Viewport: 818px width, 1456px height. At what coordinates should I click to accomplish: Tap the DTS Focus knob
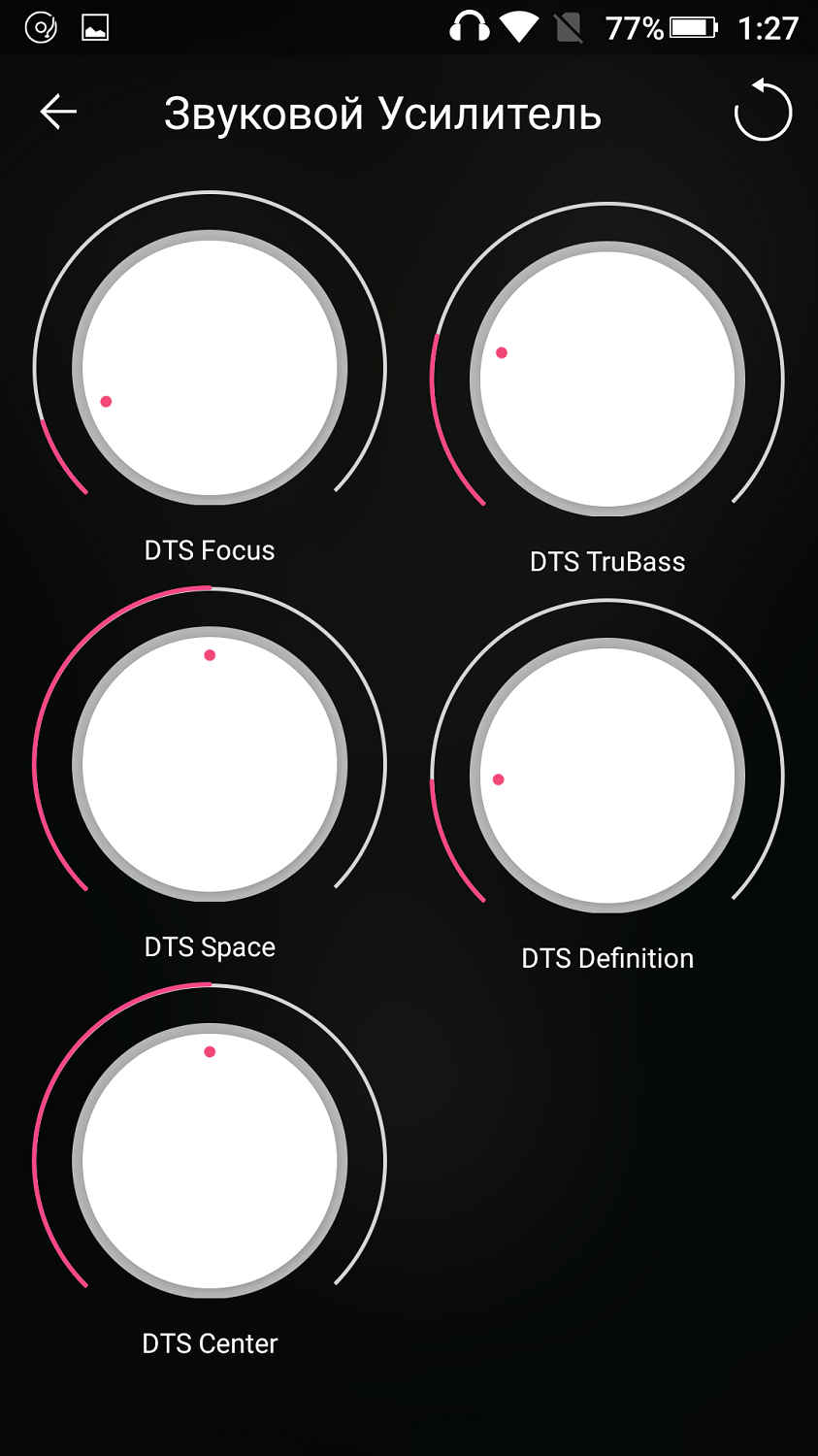210,368
